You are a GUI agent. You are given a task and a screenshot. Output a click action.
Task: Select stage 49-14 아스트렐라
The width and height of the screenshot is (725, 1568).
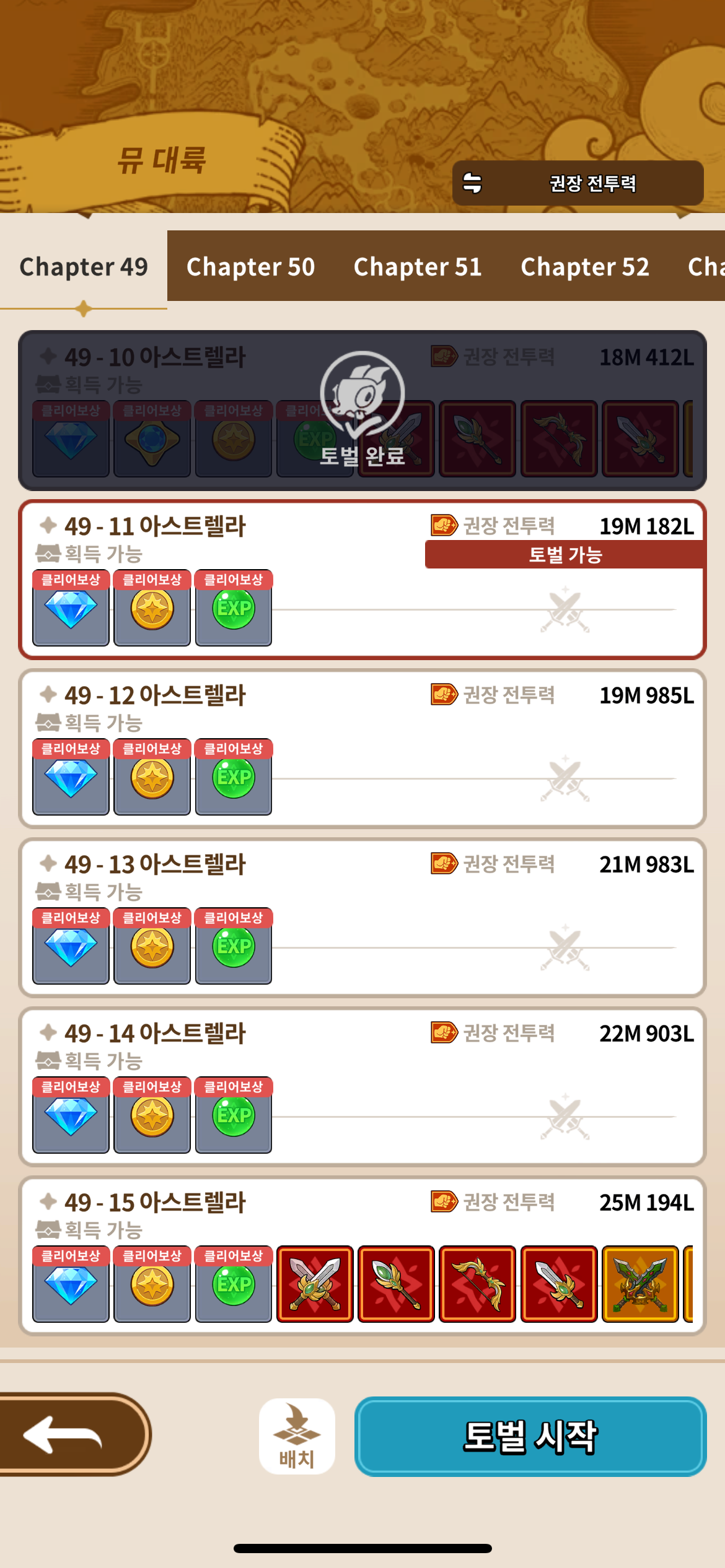362,1087
